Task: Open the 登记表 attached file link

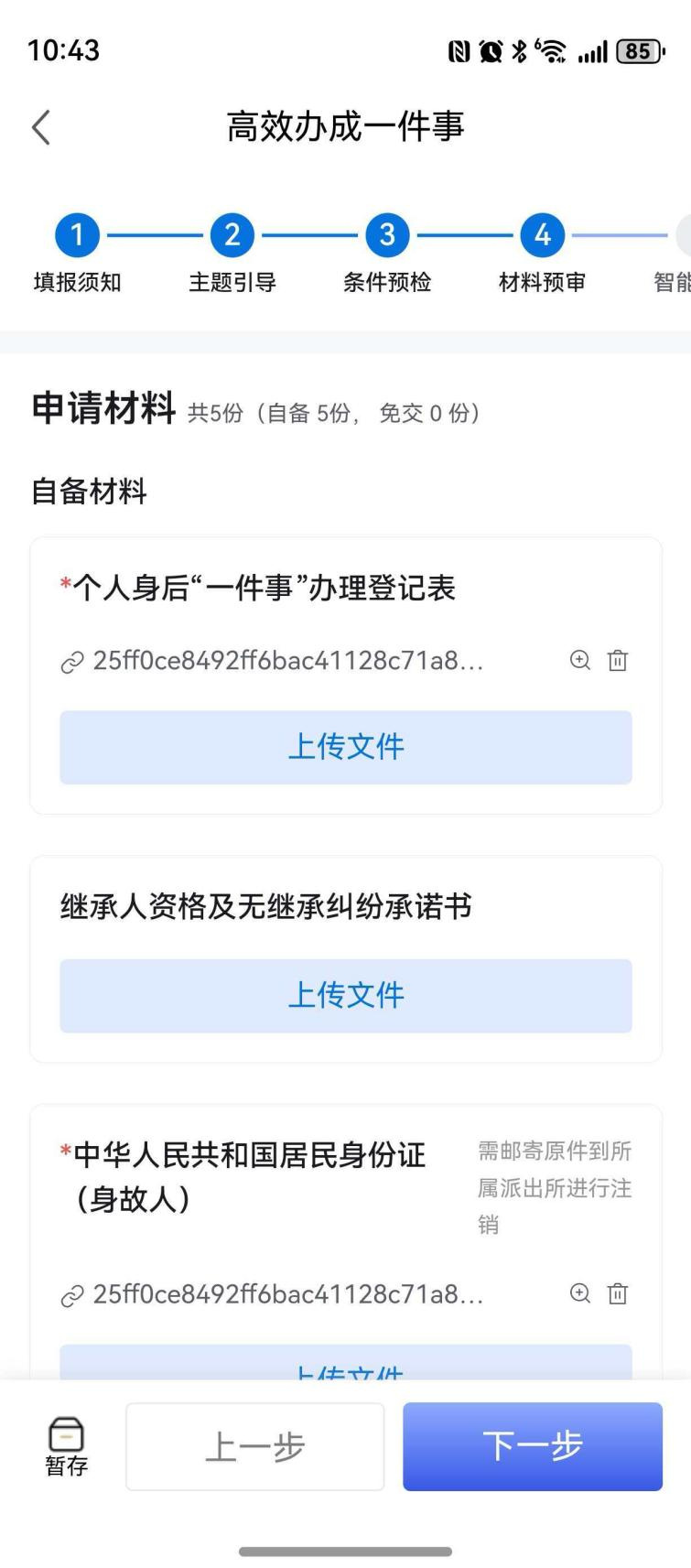Action: 287,661
